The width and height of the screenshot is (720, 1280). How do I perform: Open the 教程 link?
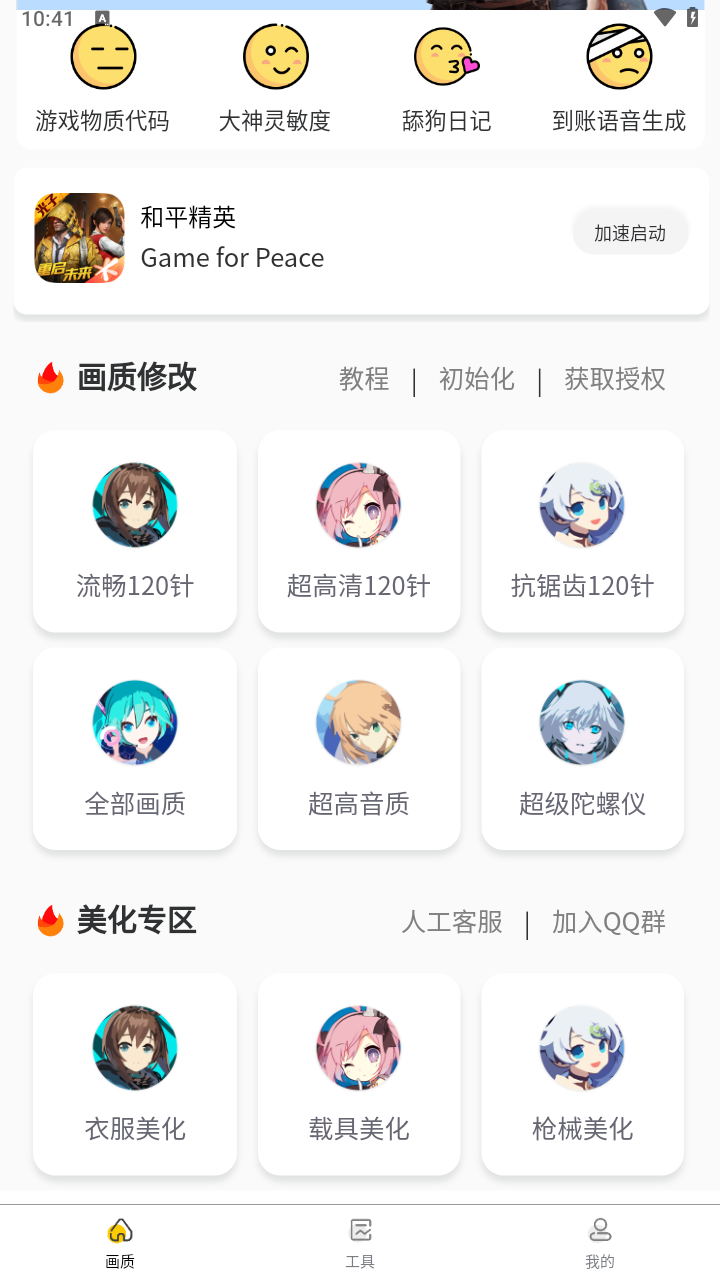pyautogui.click(x=364, y=379)
